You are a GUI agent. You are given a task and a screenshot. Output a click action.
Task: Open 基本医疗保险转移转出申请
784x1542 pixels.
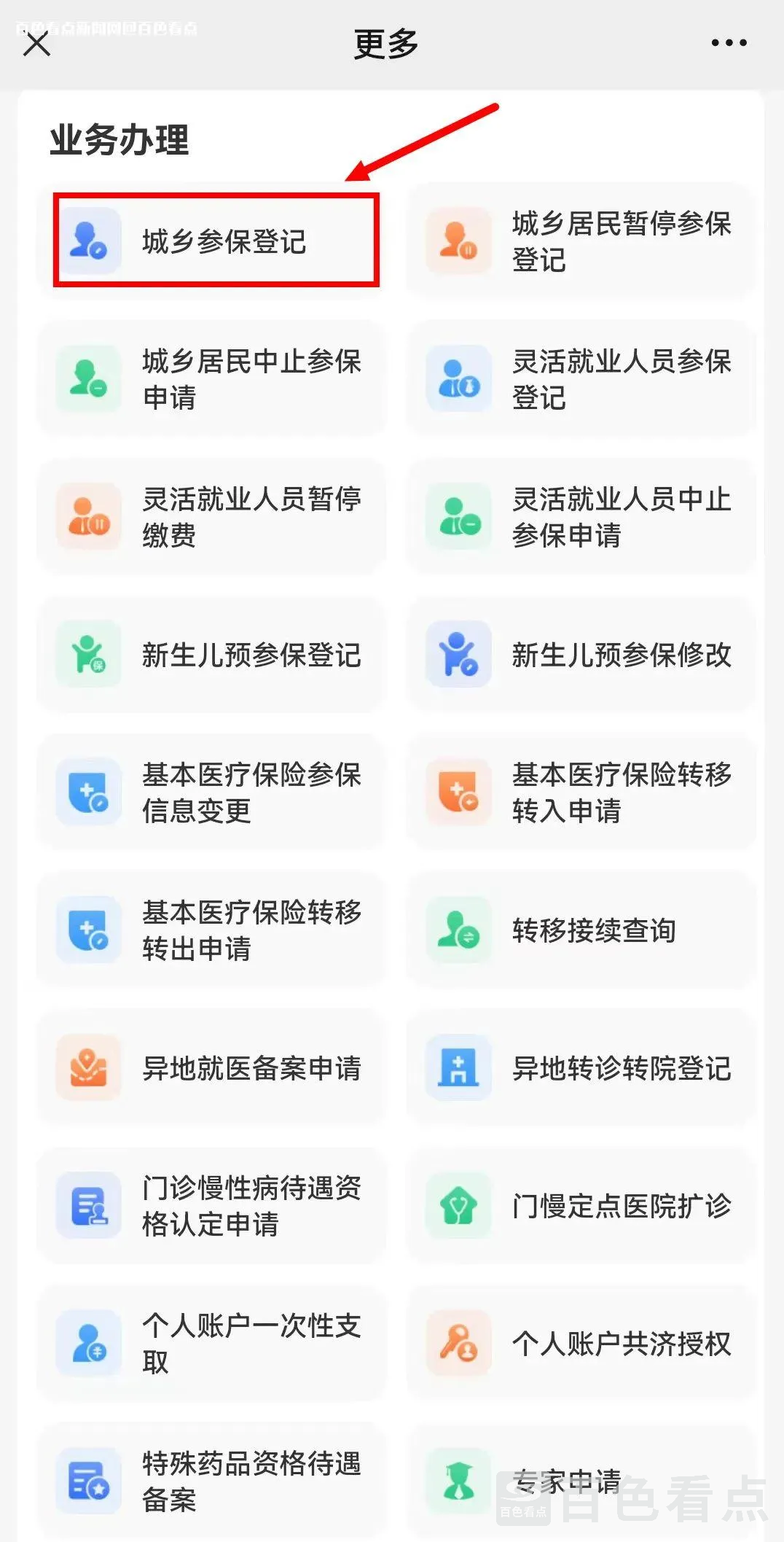coord(211,930)
